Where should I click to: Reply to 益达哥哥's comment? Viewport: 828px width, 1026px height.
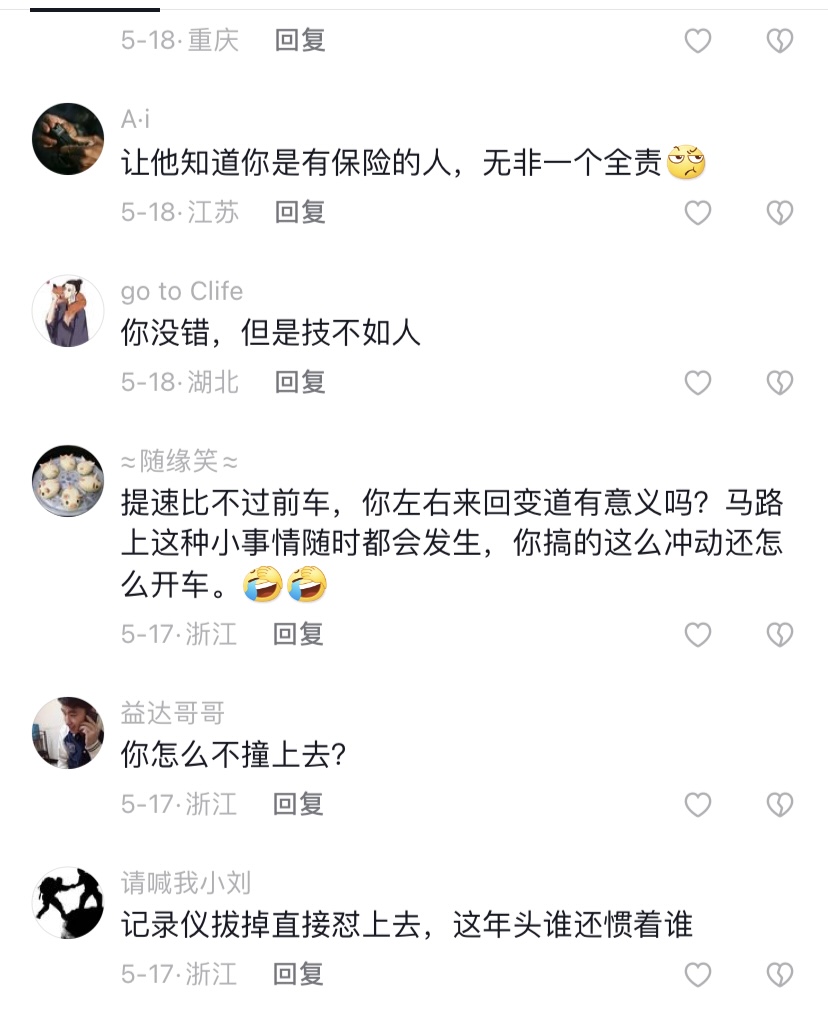(300, 804)
